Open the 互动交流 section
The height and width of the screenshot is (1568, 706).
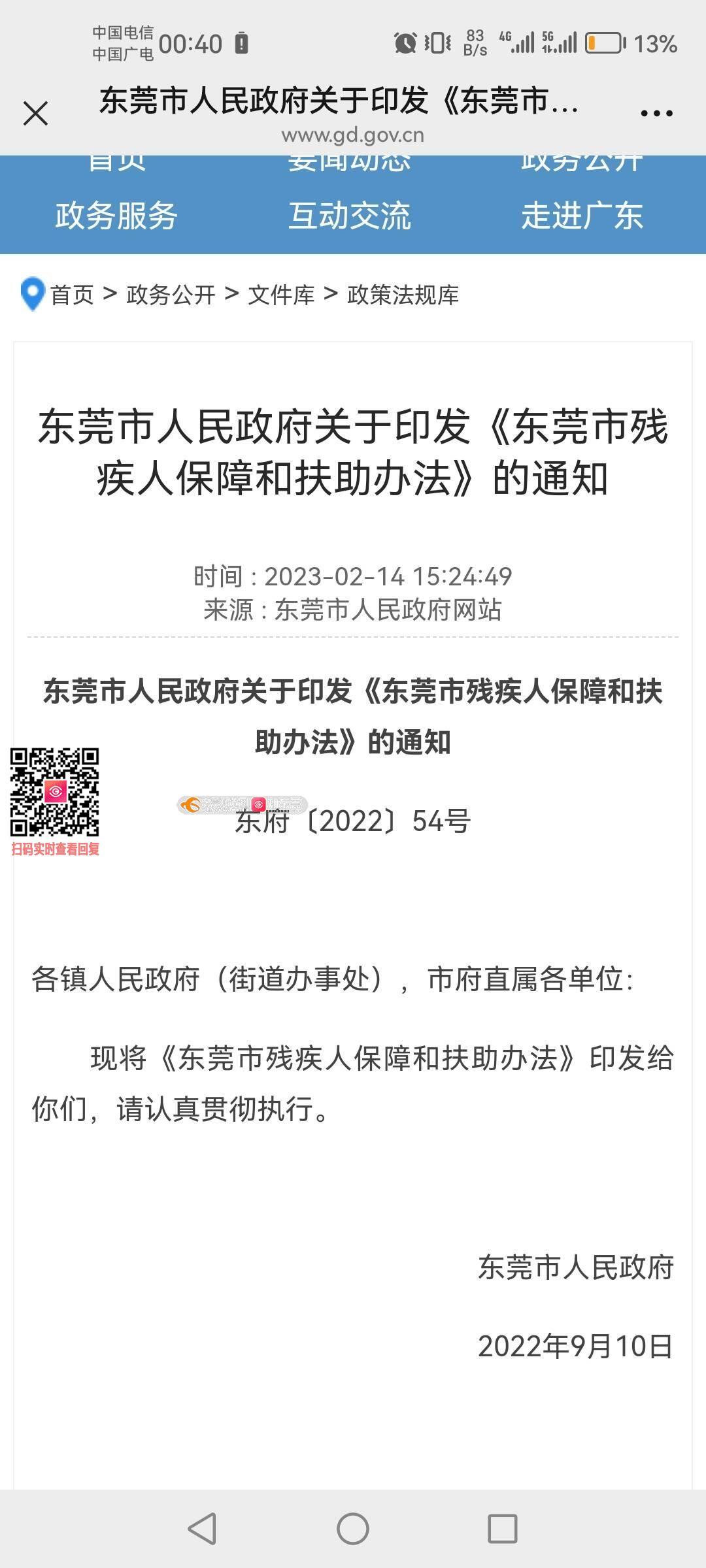click(350, 216)
